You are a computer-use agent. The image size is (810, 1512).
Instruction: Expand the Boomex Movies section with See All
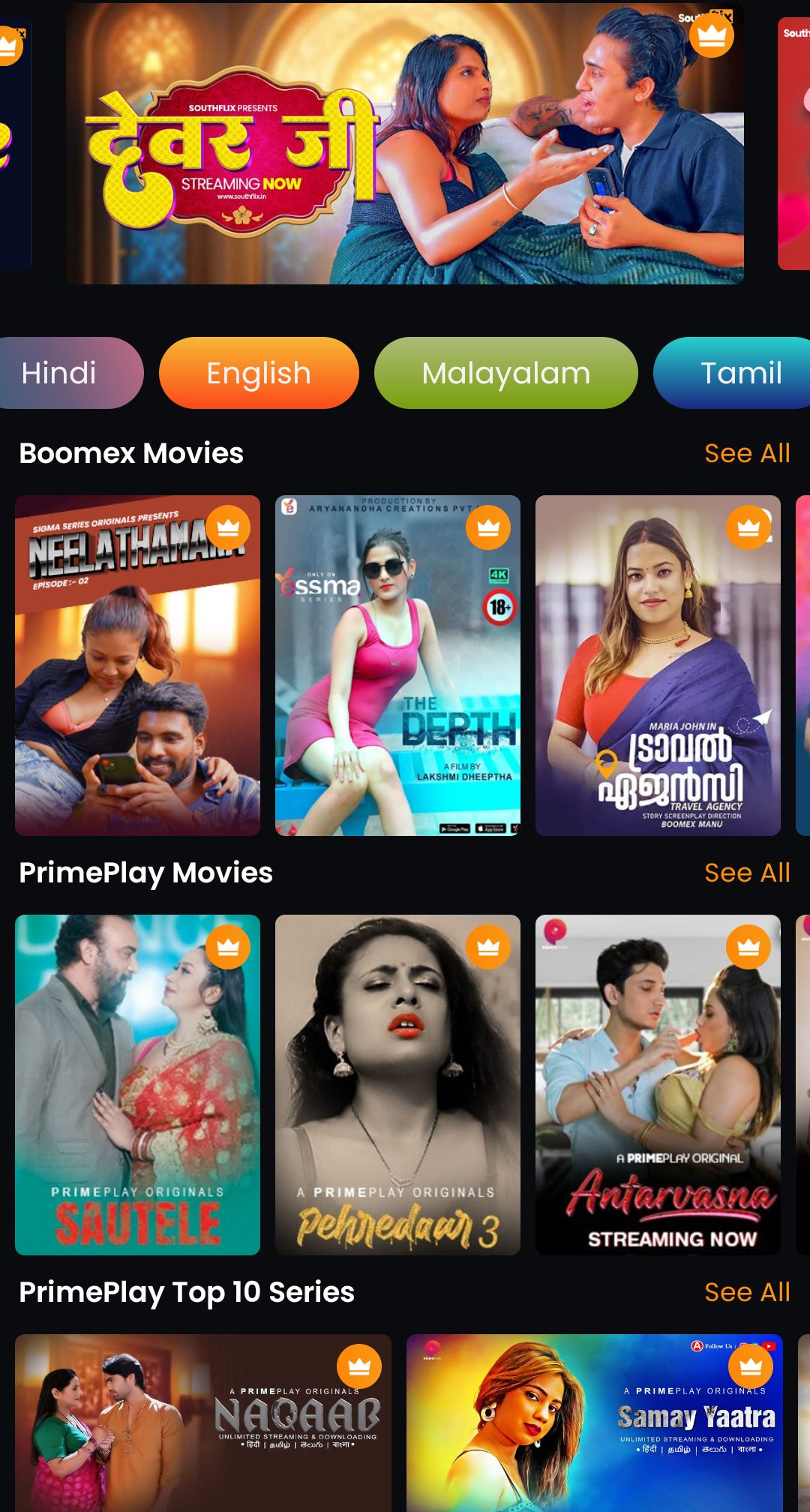pos(749,453)
